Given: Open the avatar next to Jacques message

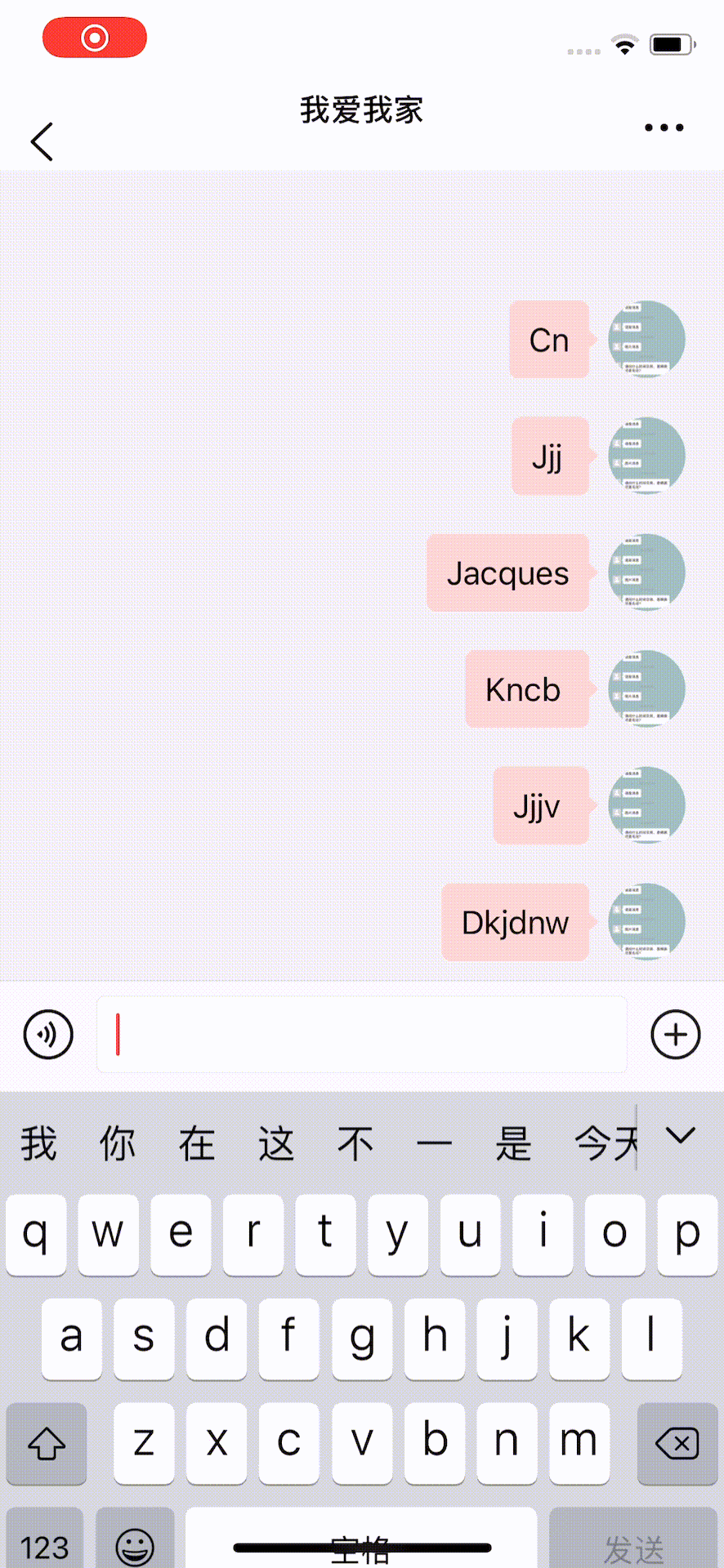Looking at the screenshot, I should (x=646, y=572).
